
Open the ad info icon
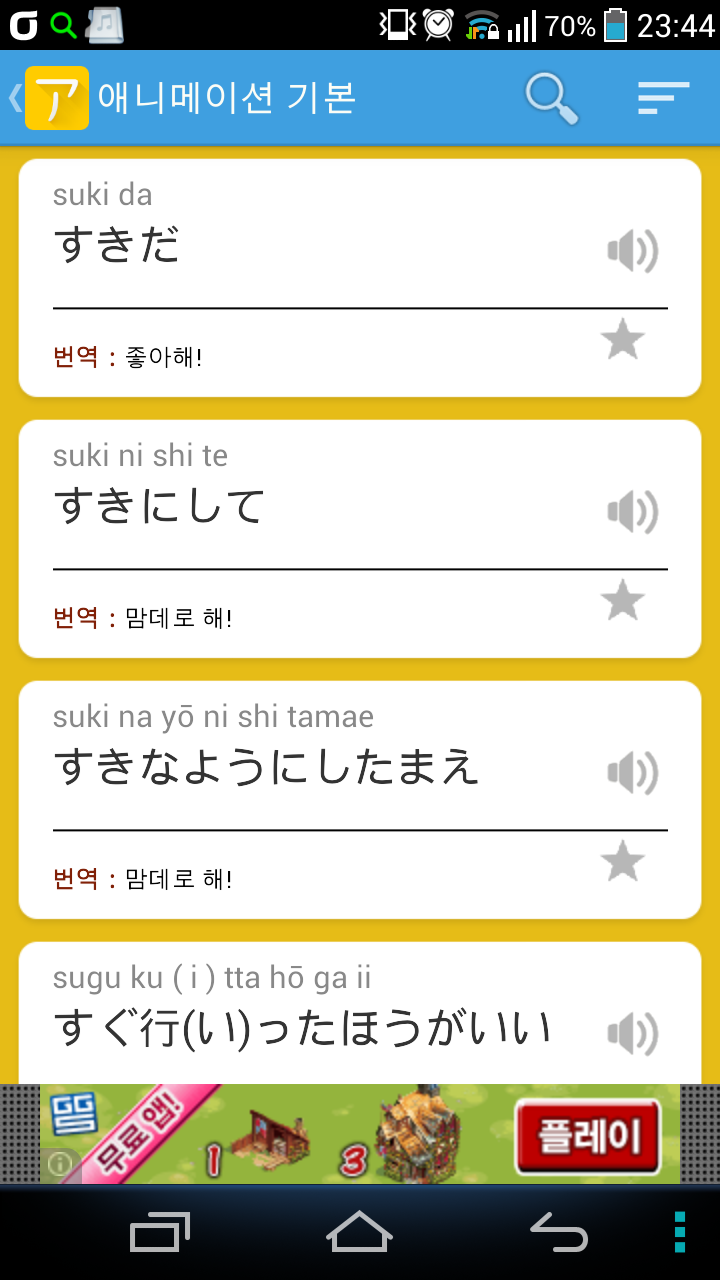point(61,1164)
